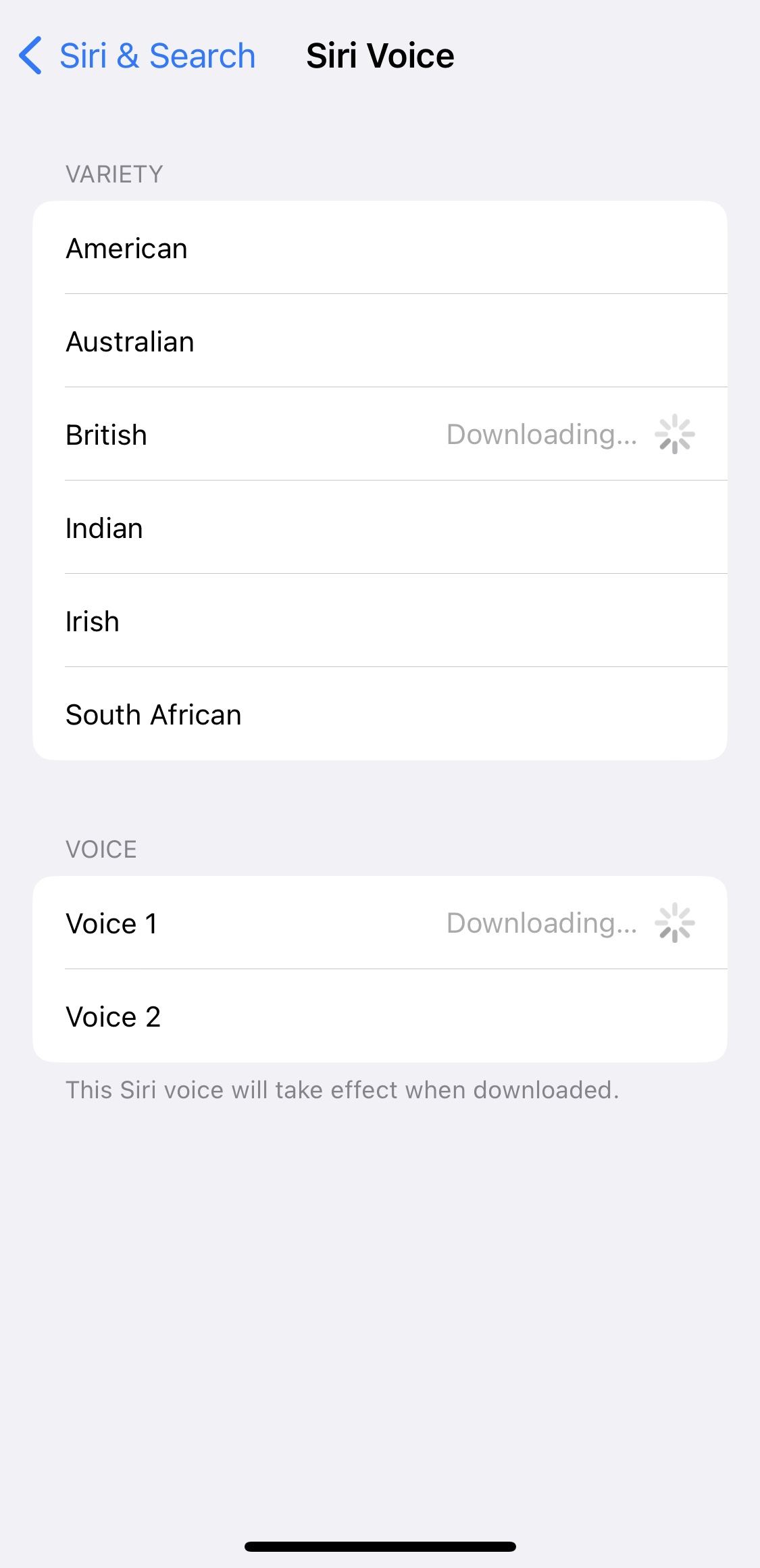Tap the VARIETY section header

click(x=113, y=174)
